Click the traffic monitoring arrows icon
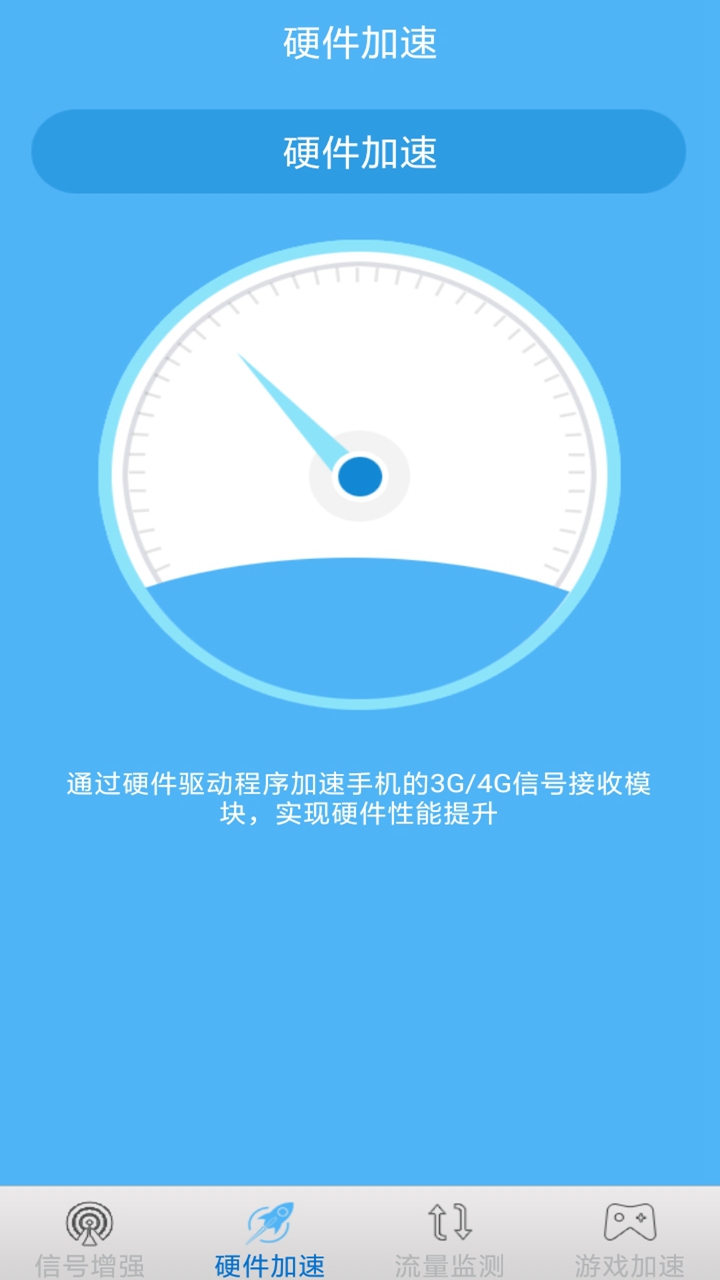 pyautogui.click(x=450, y=1222)
